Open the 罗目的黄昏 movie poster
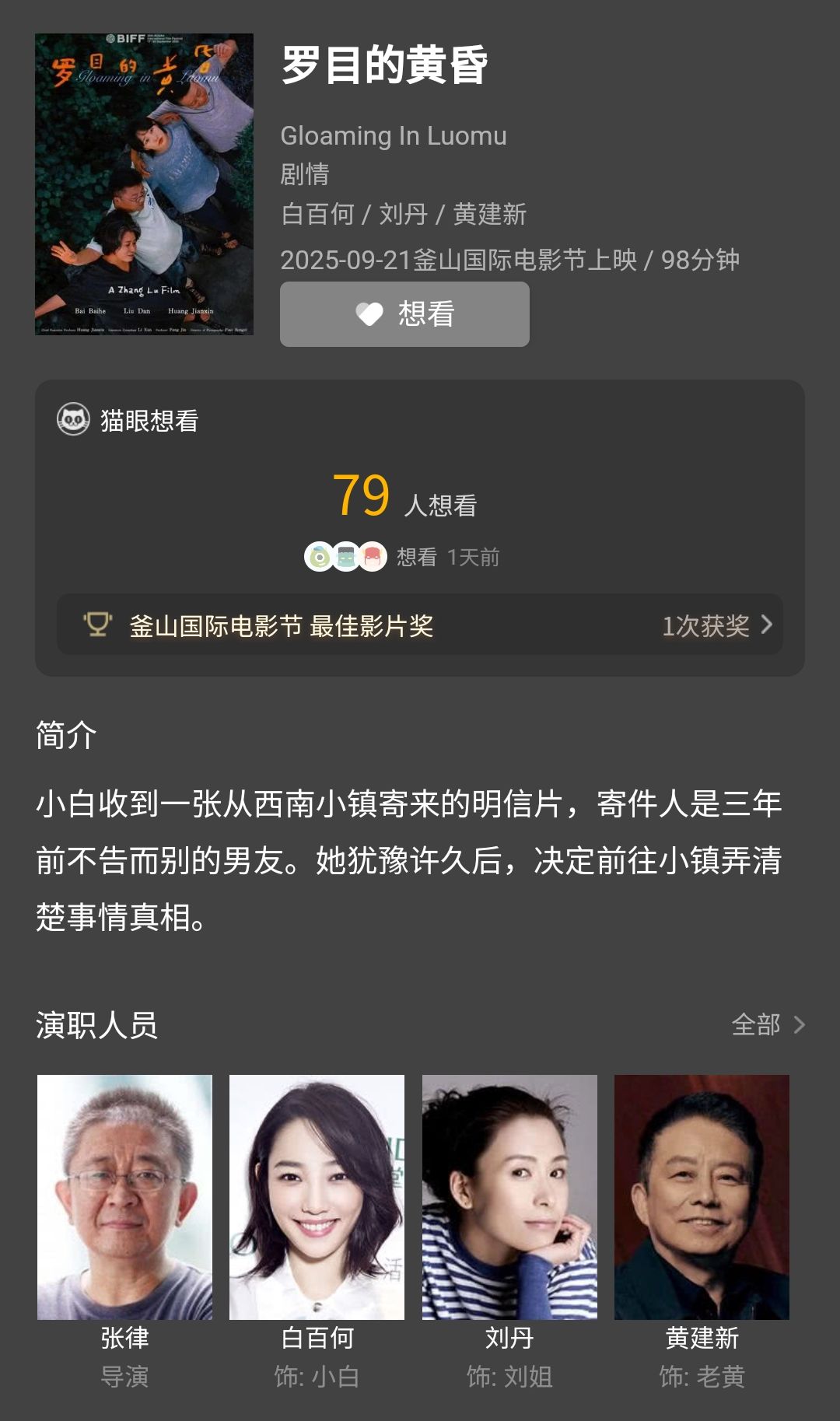 click(144, 184)
